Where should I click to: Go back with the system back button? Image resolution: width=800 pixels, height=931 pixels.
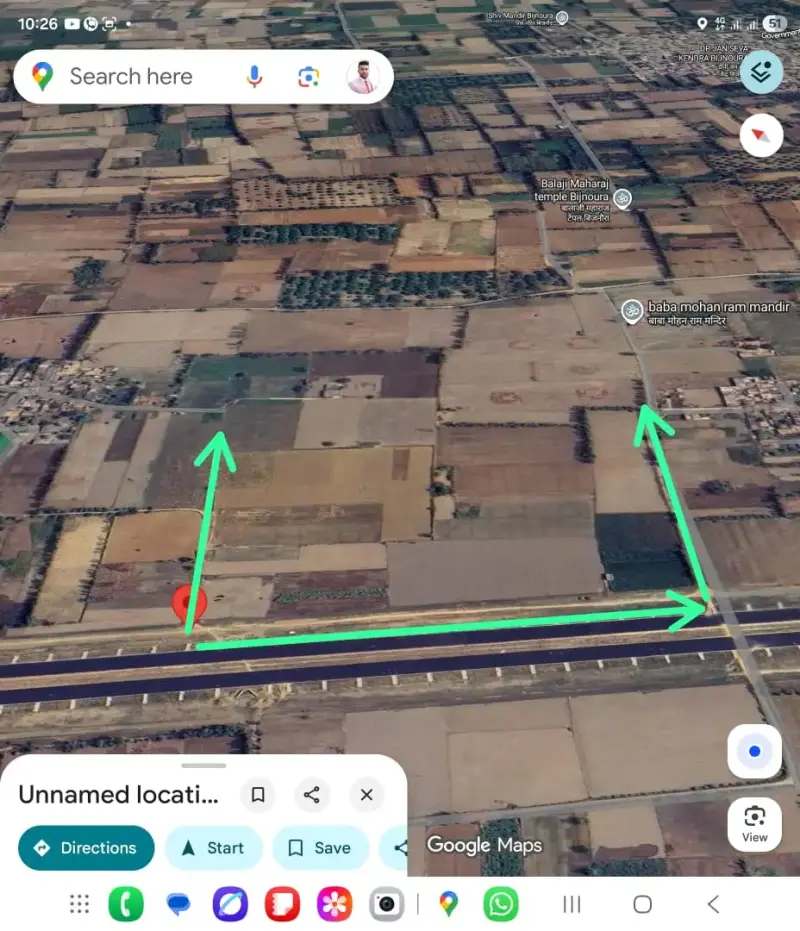713,904
